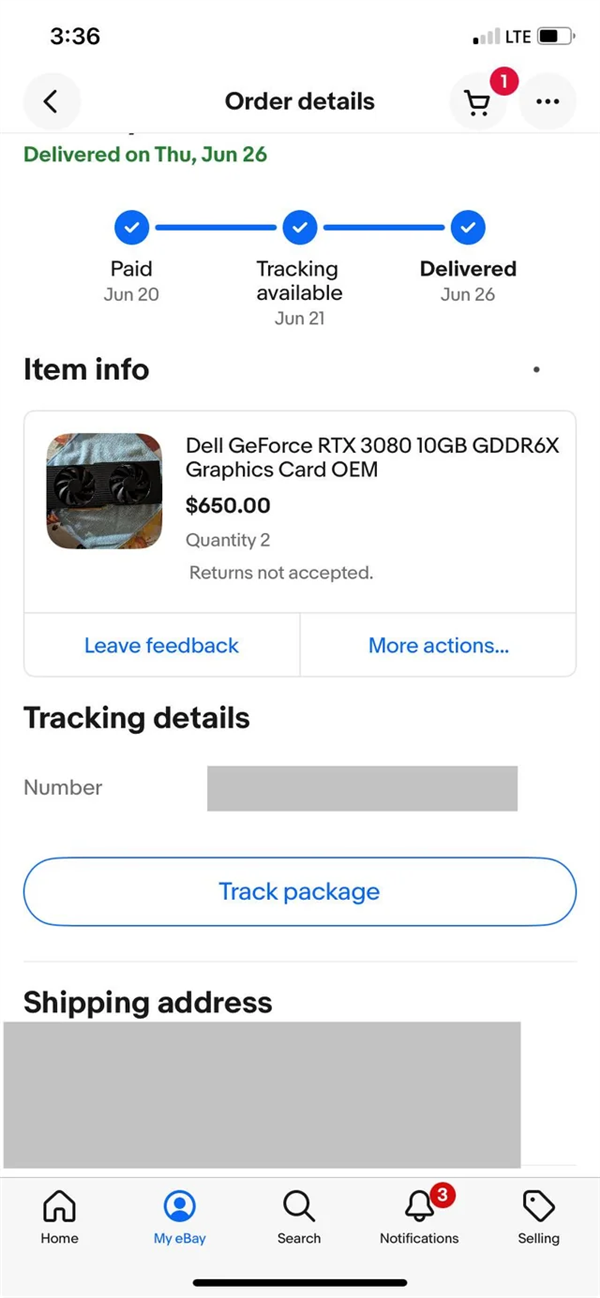Open the three-dot overflow menu
Image resolution: width=600 pixels, height=1298 pixels.
pos(547,102)
